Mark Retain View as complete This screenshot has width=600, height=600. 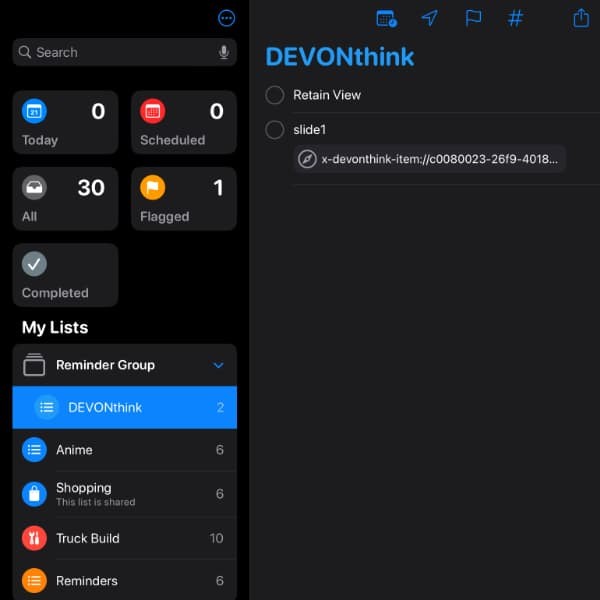(275, 95)
